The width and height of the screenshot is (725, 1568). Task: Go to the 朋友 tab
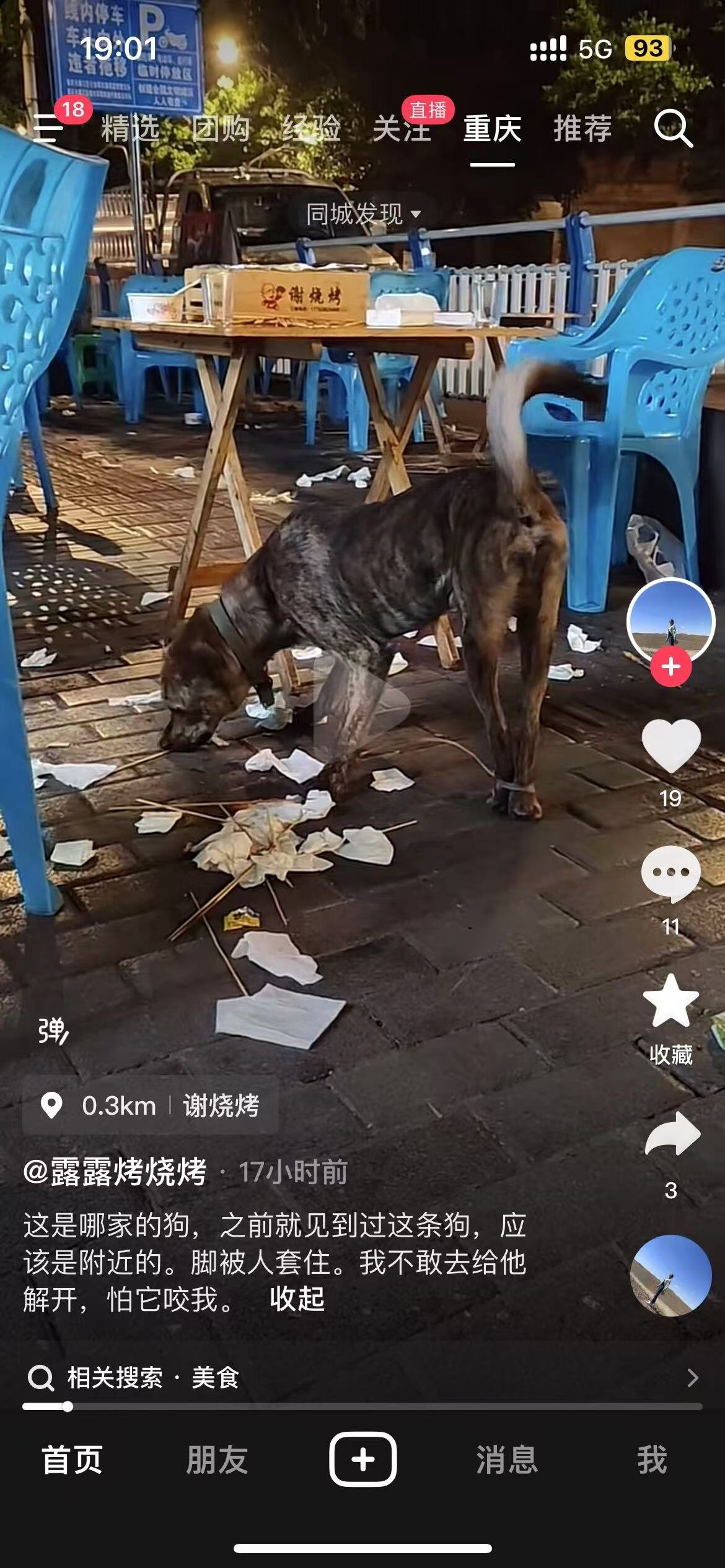tap(217, 1460)
